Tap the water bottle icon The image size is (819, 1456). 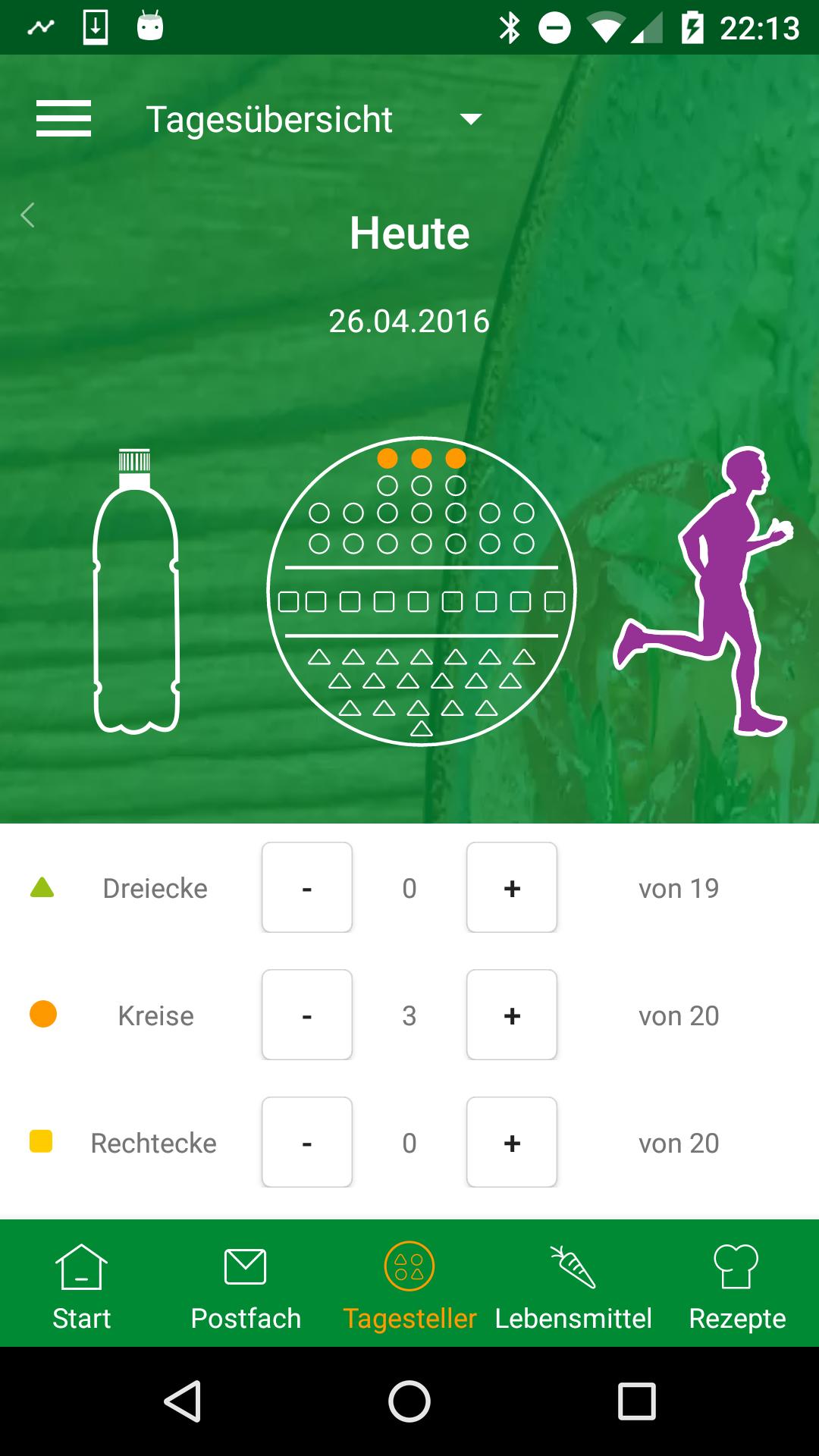point(136,591)
